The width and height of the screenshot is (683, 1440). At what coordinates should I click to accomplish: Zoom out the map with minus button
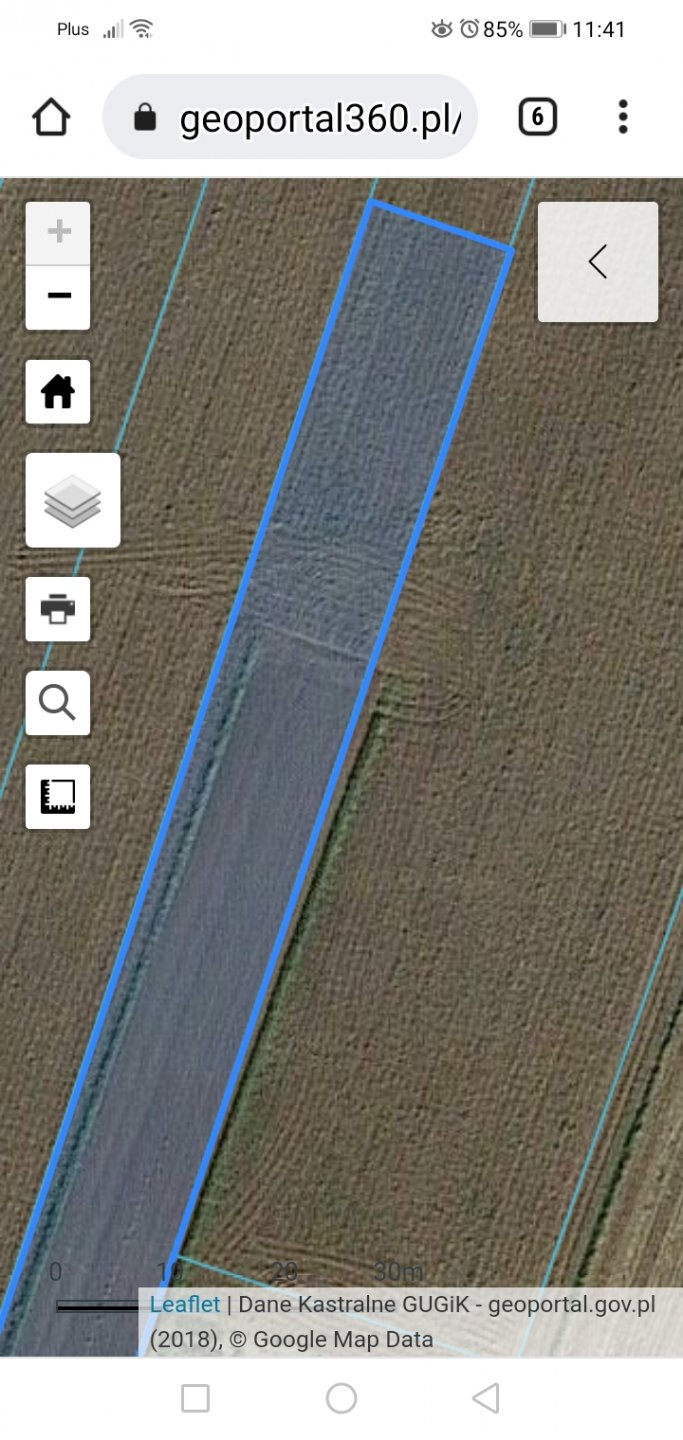(x=58, y=297)
